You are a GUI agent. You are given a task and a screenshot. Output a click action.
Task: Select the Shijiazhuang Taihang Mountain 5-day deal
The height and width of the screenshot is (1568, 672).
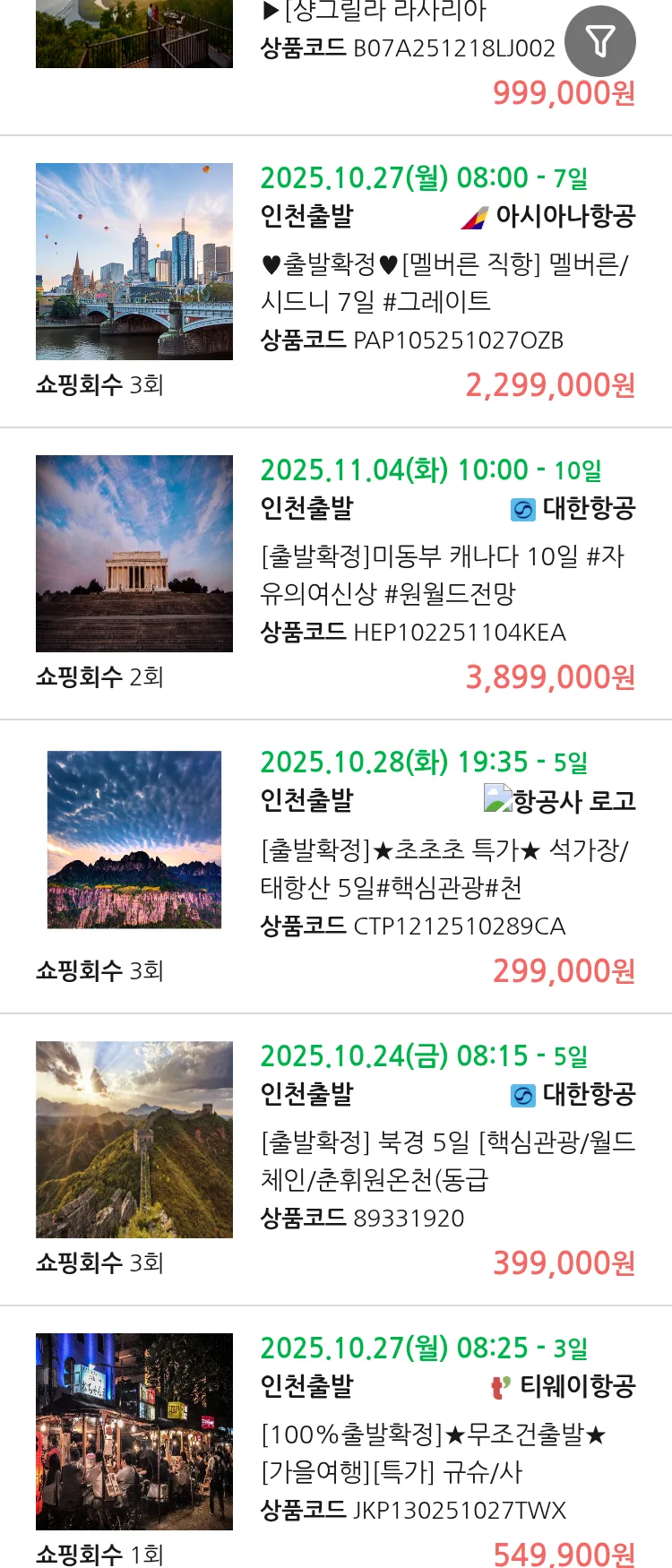(444, 867)
